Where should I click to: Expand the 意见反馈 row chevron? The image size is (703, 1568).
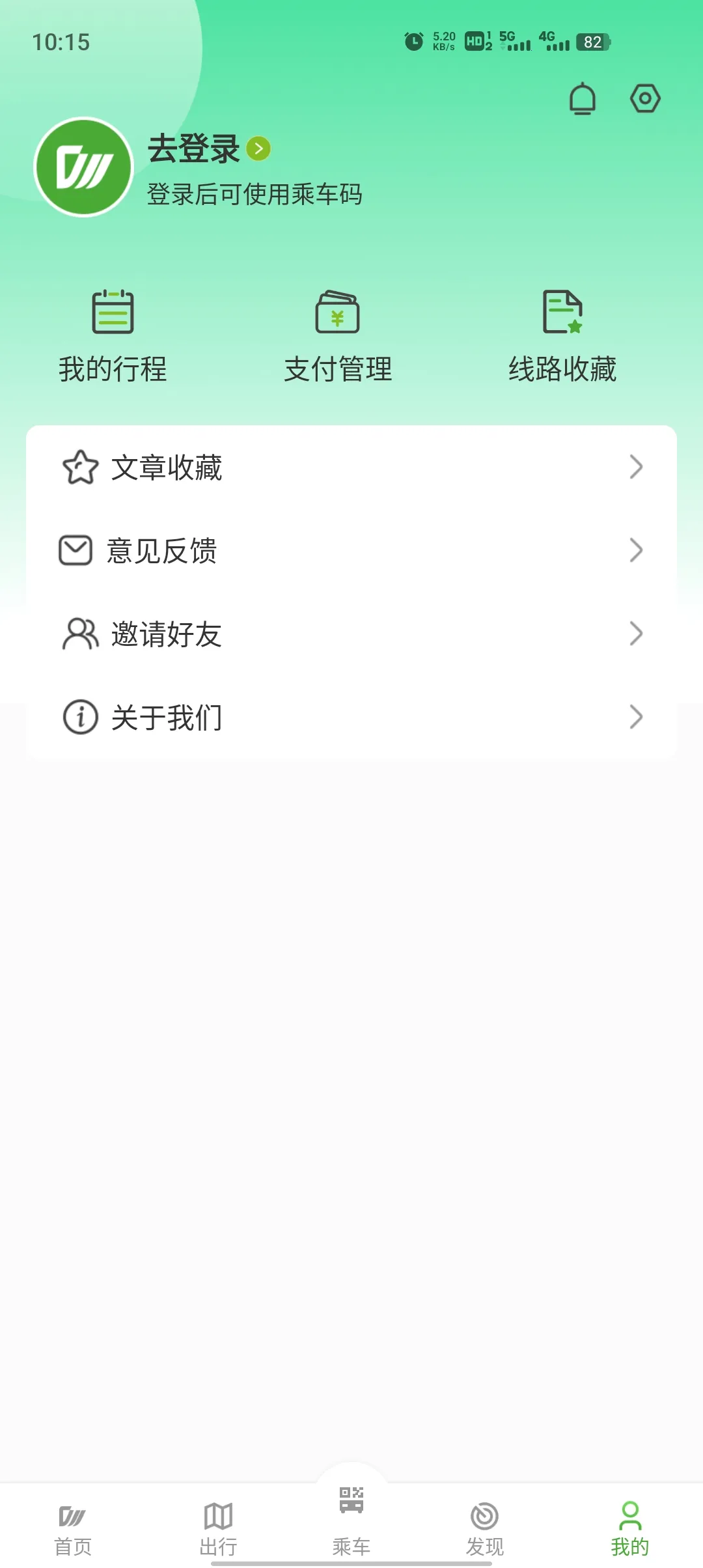pyautogui.click(x=637, y=550)
